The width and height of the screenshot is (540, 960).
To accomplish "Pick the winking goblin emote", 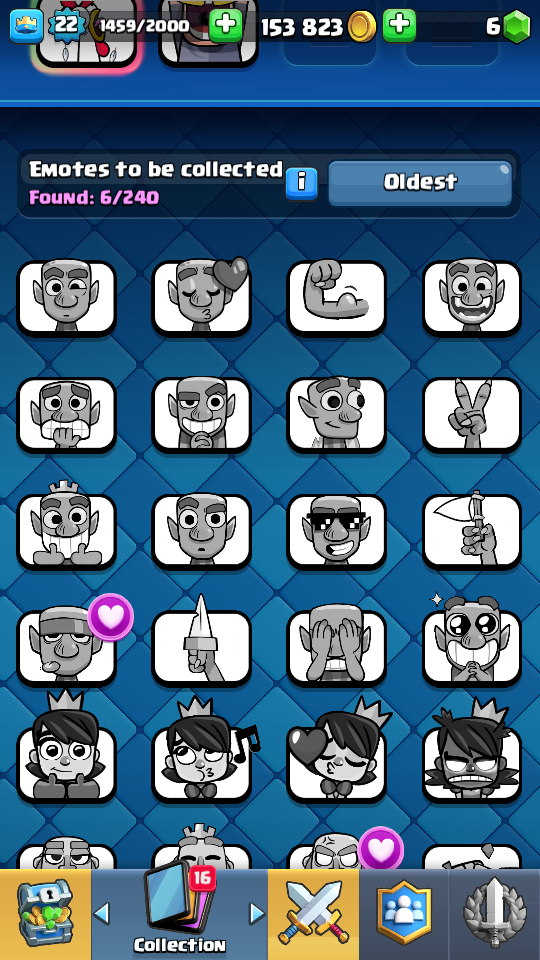I will click(x=66, y=297).
